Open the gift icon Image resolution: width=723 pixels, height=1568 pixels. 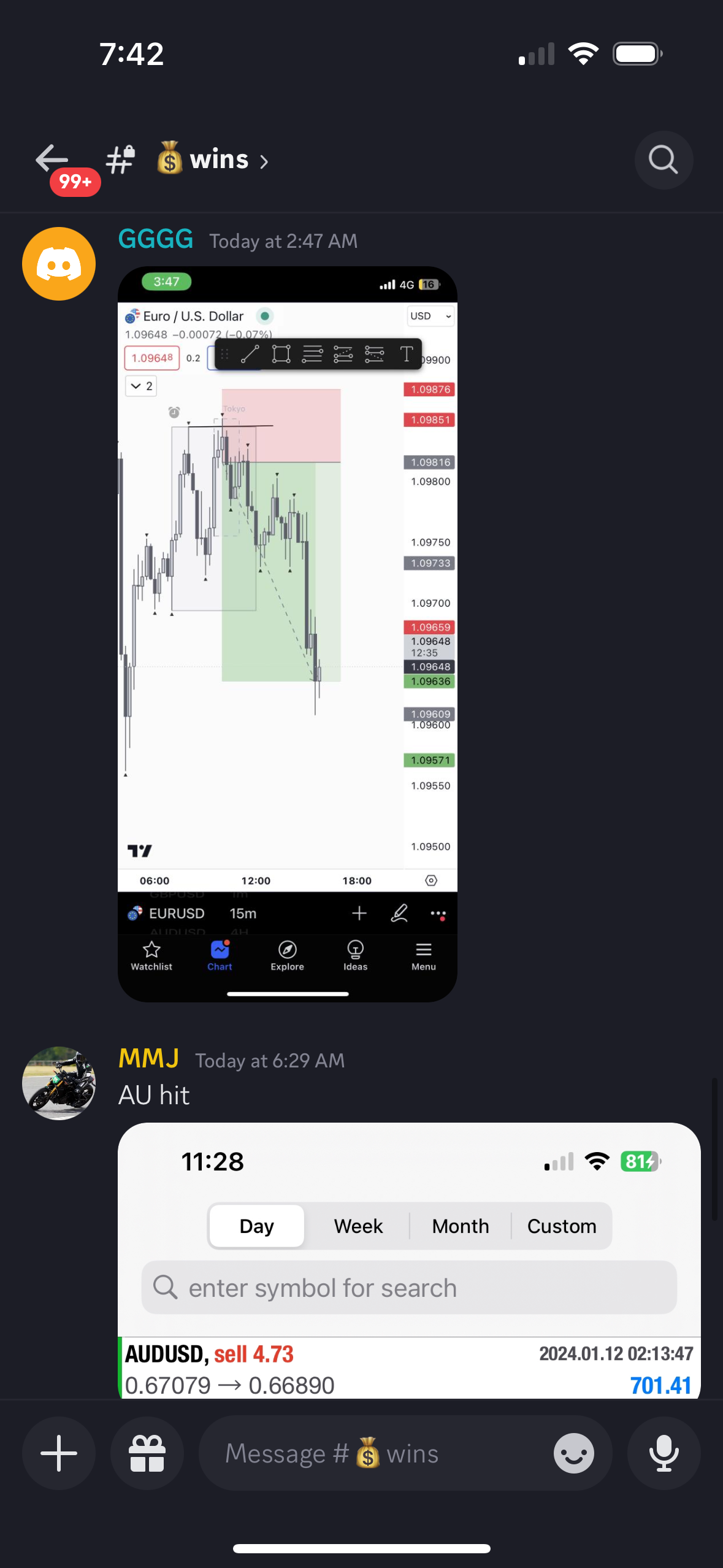147,1453
